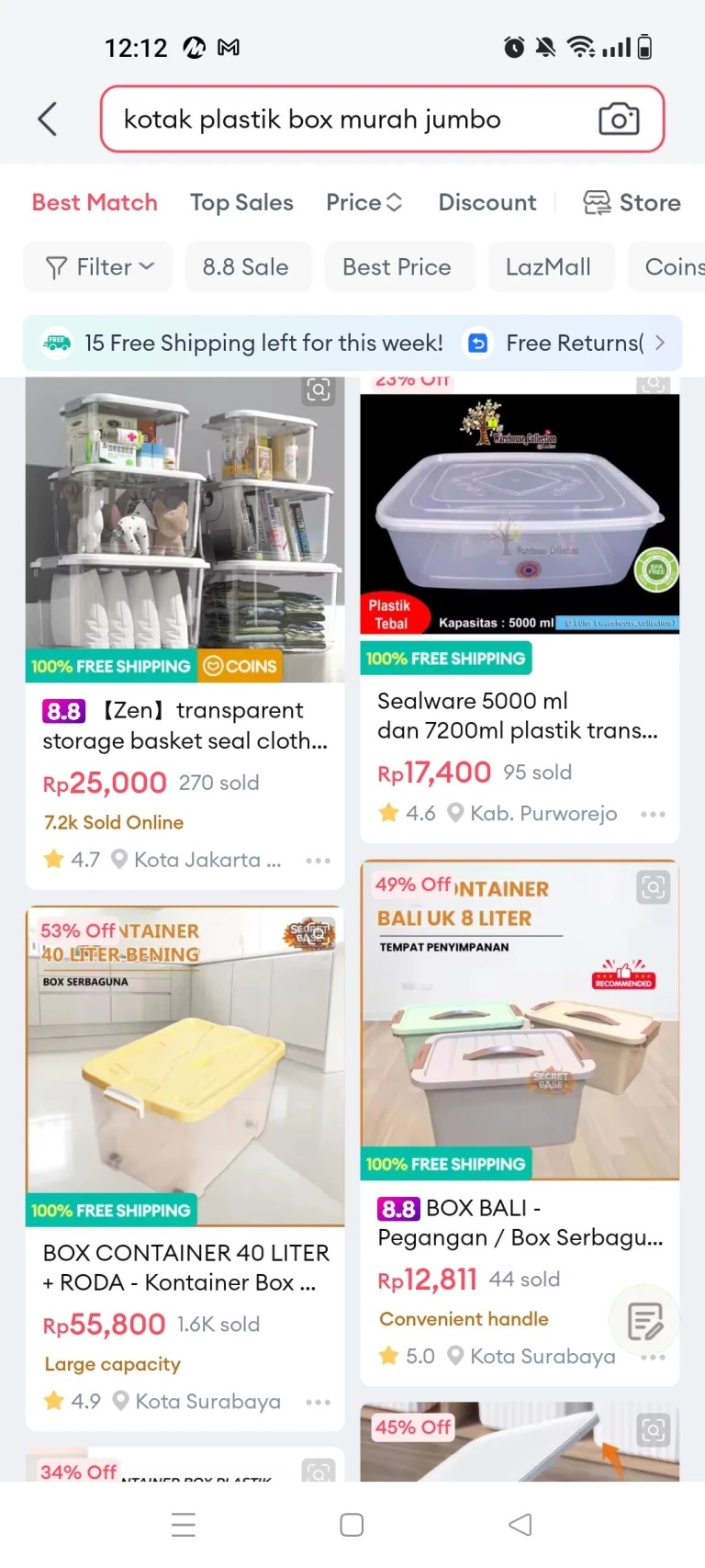The height and width of the screenshot is (1568, 705).
Task: Find similar items for Zen storage basket
Action: pos(319,389)
